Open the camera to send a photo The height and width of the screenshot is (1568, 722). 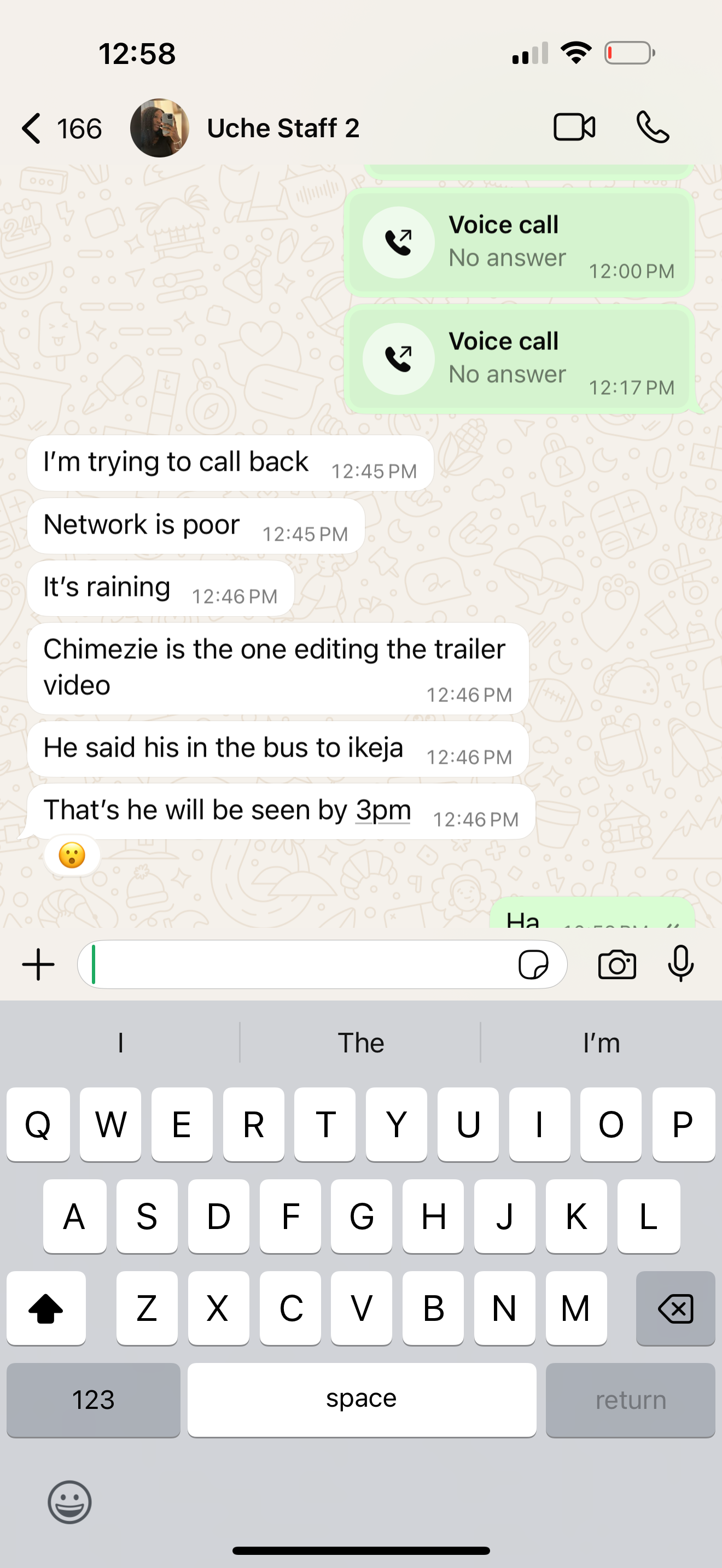tap(616, 965)
